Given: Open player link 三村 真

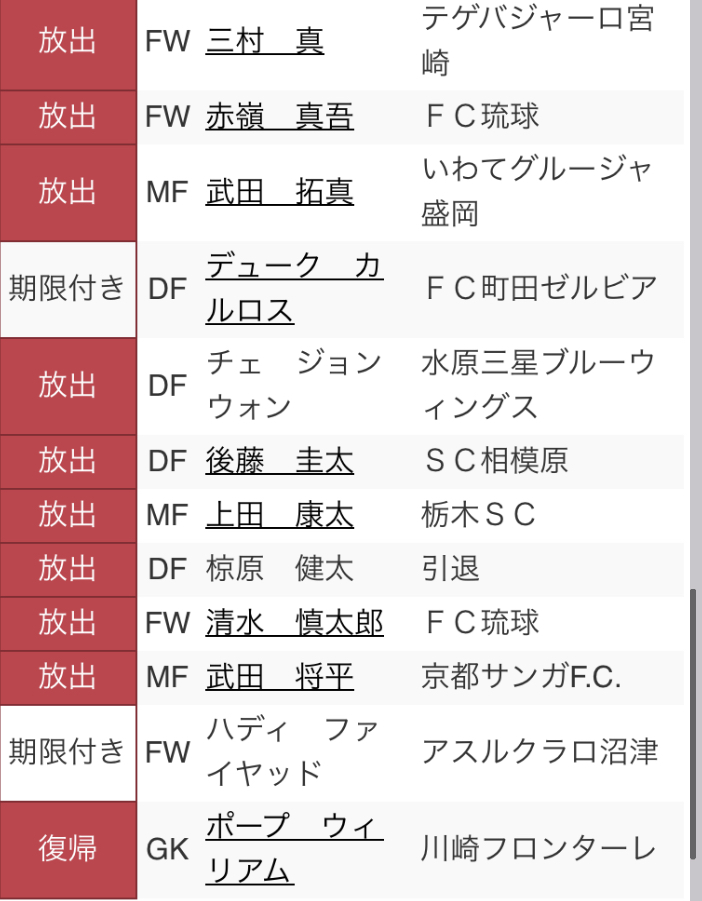Looking at the screenshot, I should coord(265,42).
